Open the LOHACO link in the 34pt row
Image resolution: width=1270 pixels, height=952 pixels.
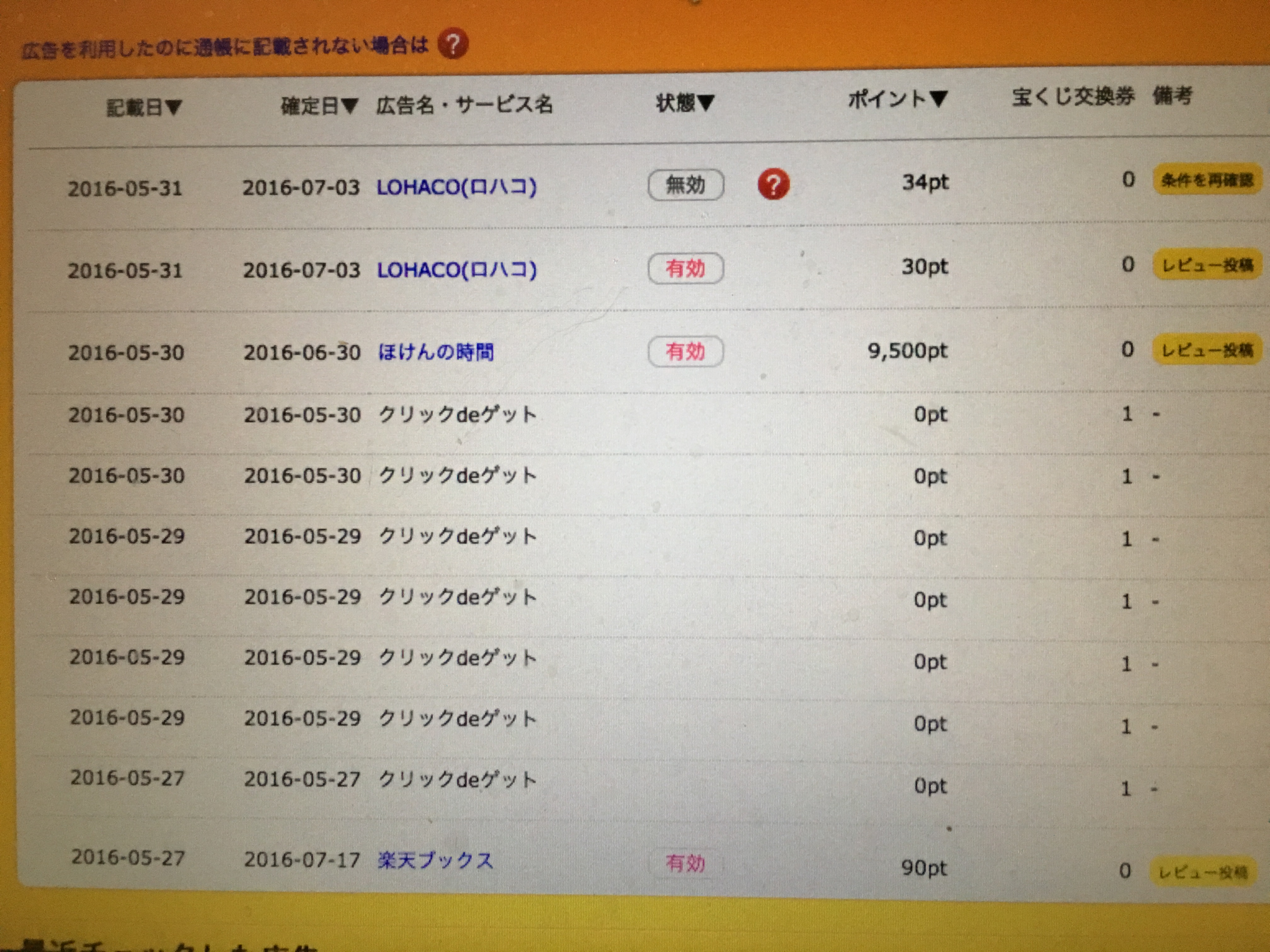point(456,187)
